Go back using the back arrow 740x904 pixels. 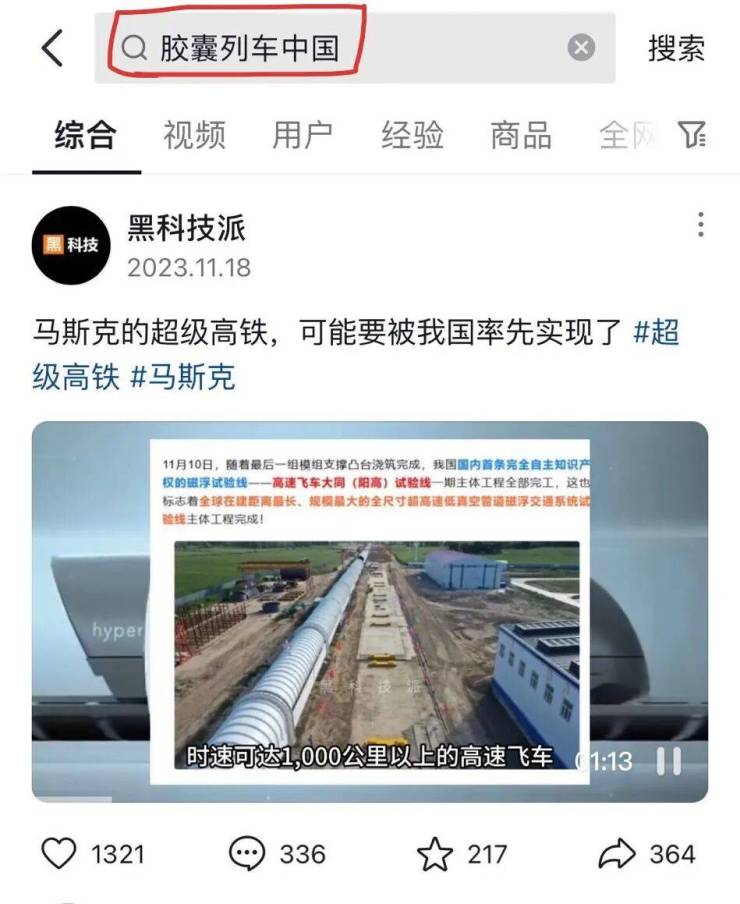point(52,48)
